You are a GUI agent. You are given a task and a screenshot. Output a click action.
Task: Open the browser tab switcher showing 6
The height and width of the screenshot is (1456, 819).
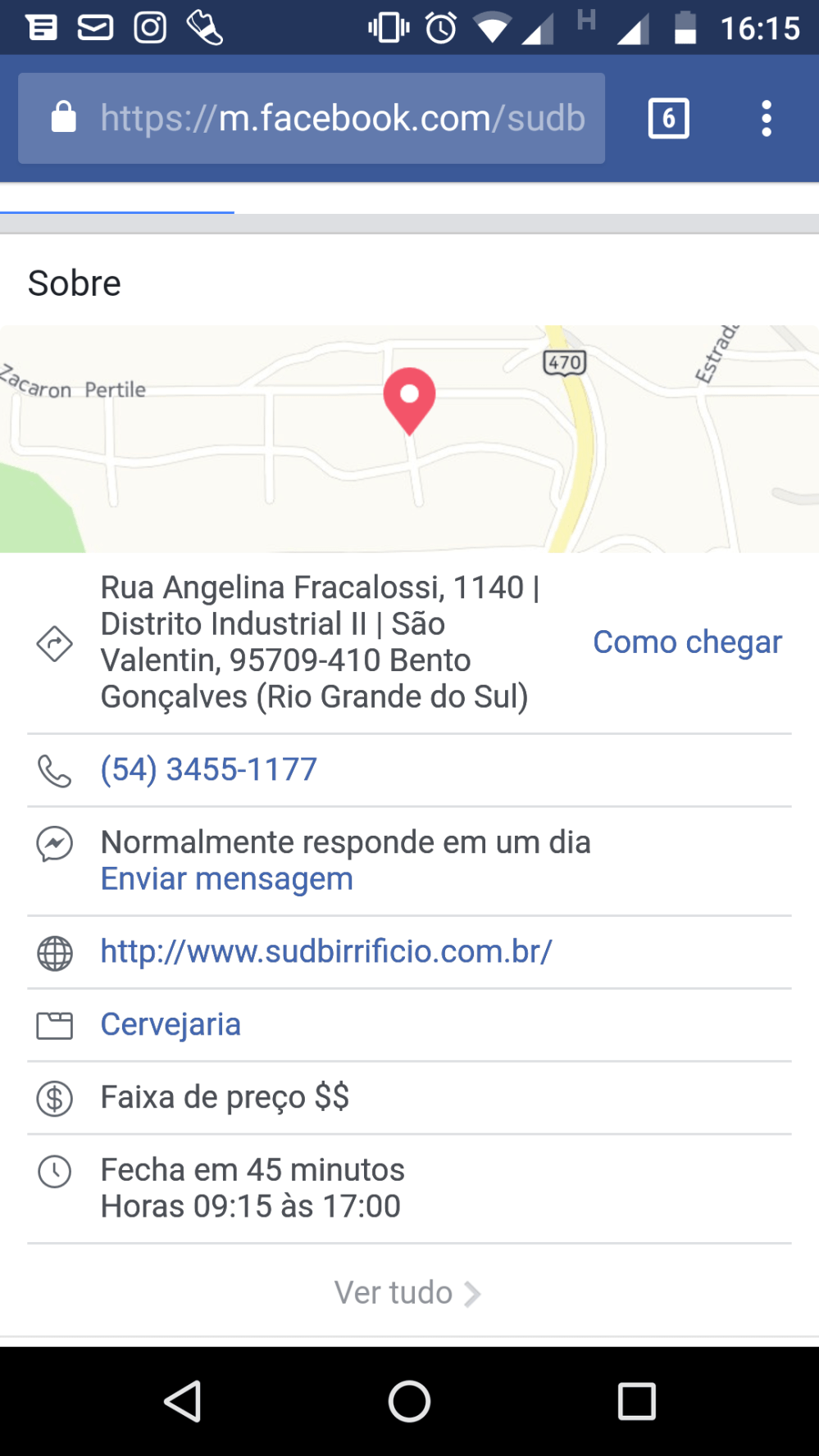(668, 119)
